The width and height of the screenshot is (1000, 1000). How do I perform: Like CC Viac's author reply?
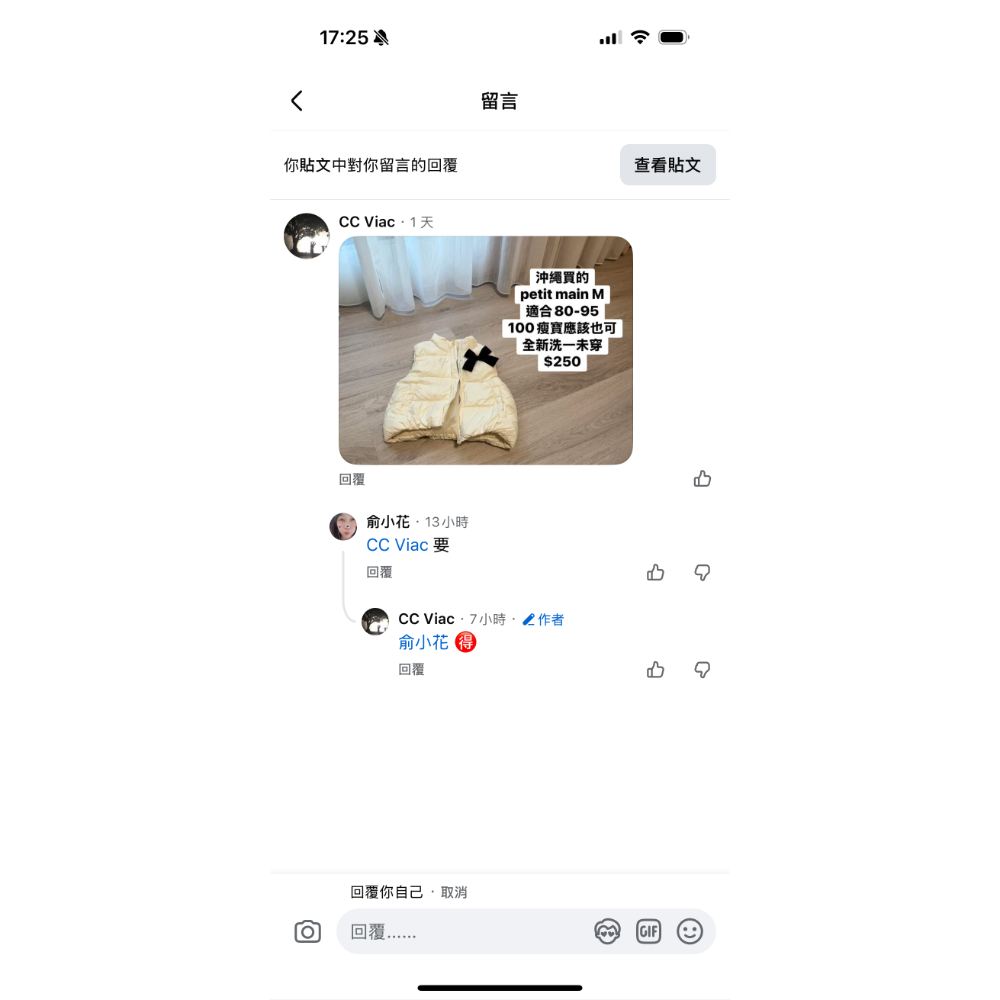coord(655,670)
